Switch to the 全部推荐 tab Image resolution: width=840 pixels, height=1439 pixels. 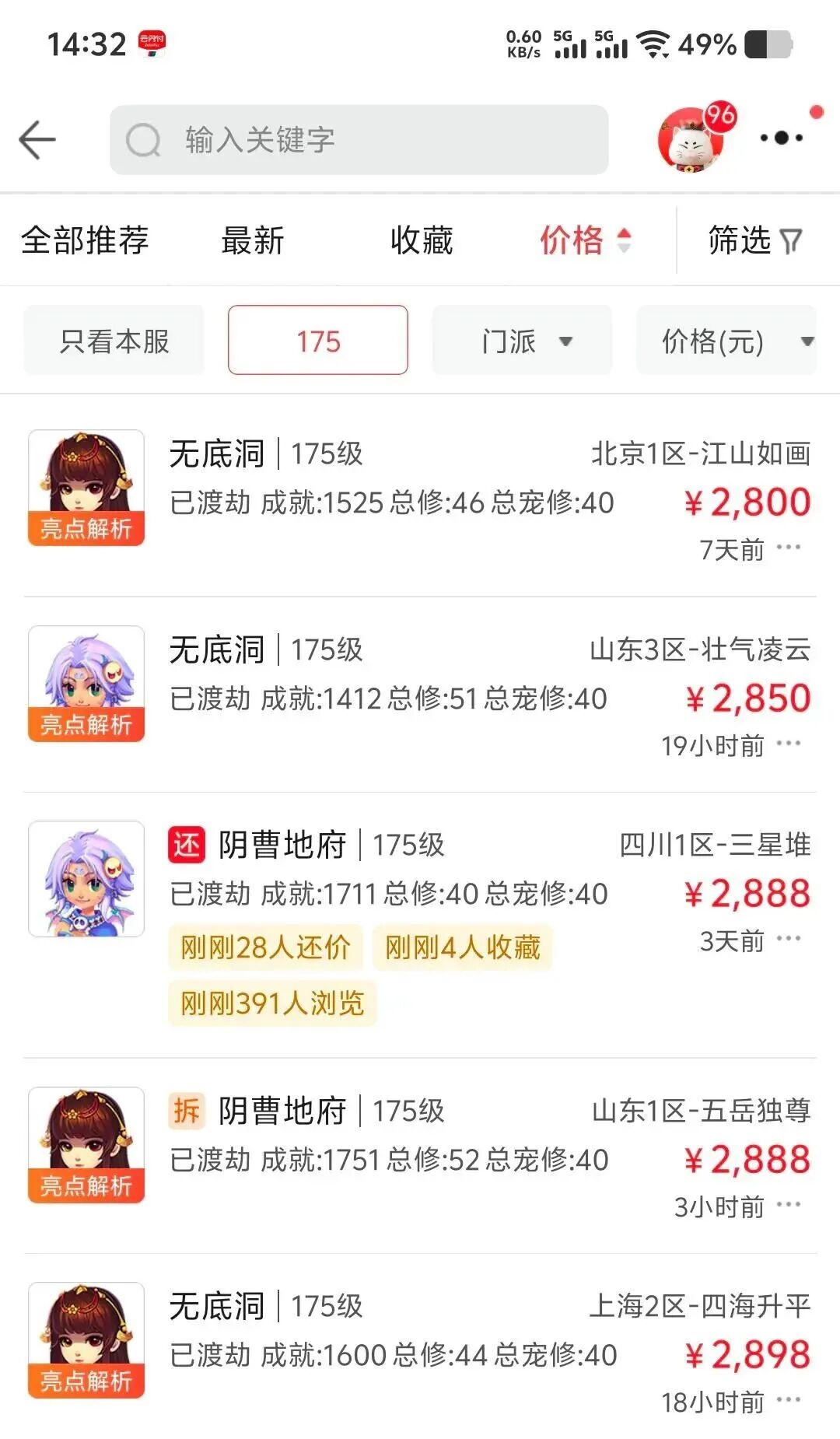tap(85, 240)
